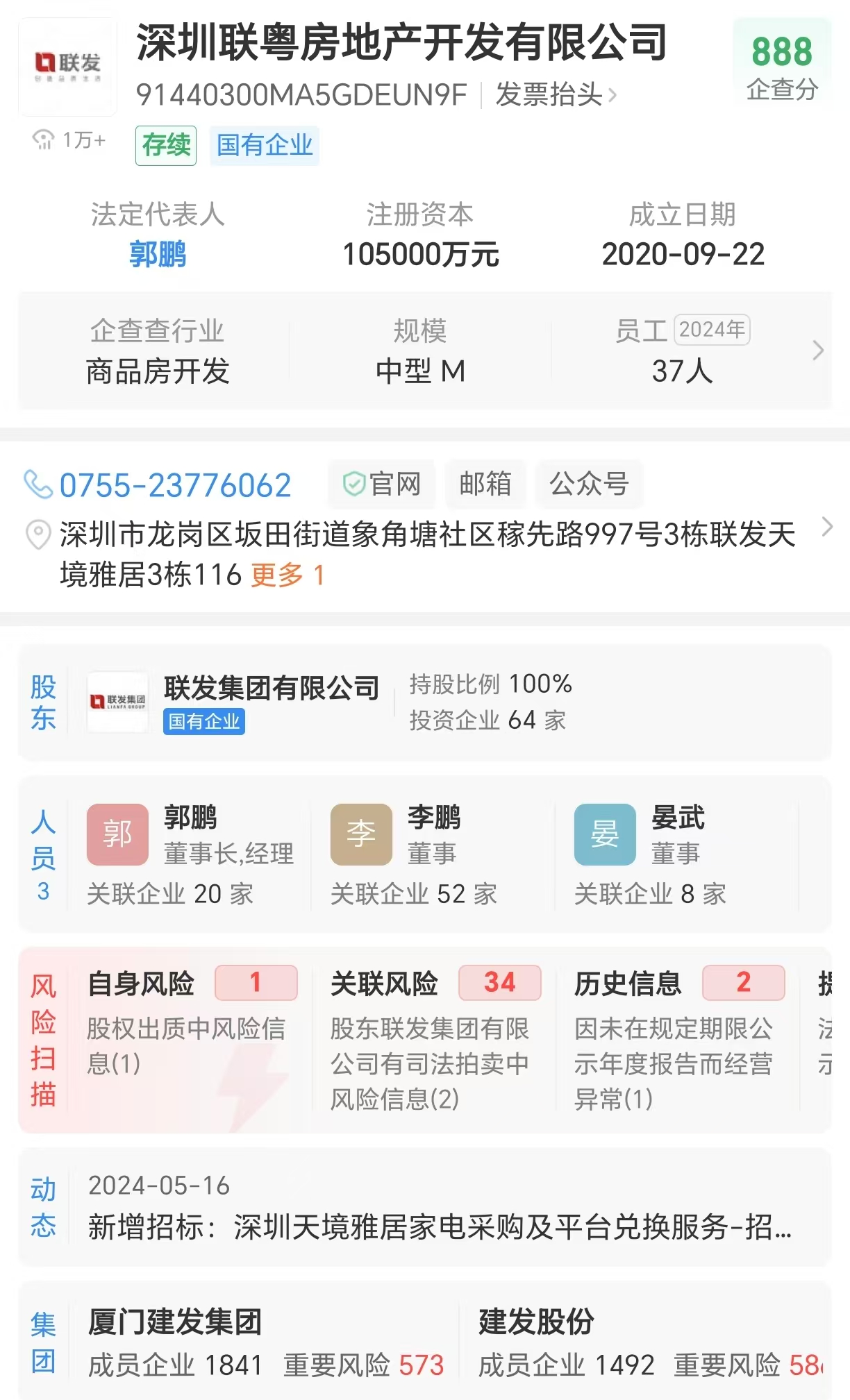Open 厦门建发集团 group details
This screenshot has width=850, height=1400.
tap(264, 1342)
